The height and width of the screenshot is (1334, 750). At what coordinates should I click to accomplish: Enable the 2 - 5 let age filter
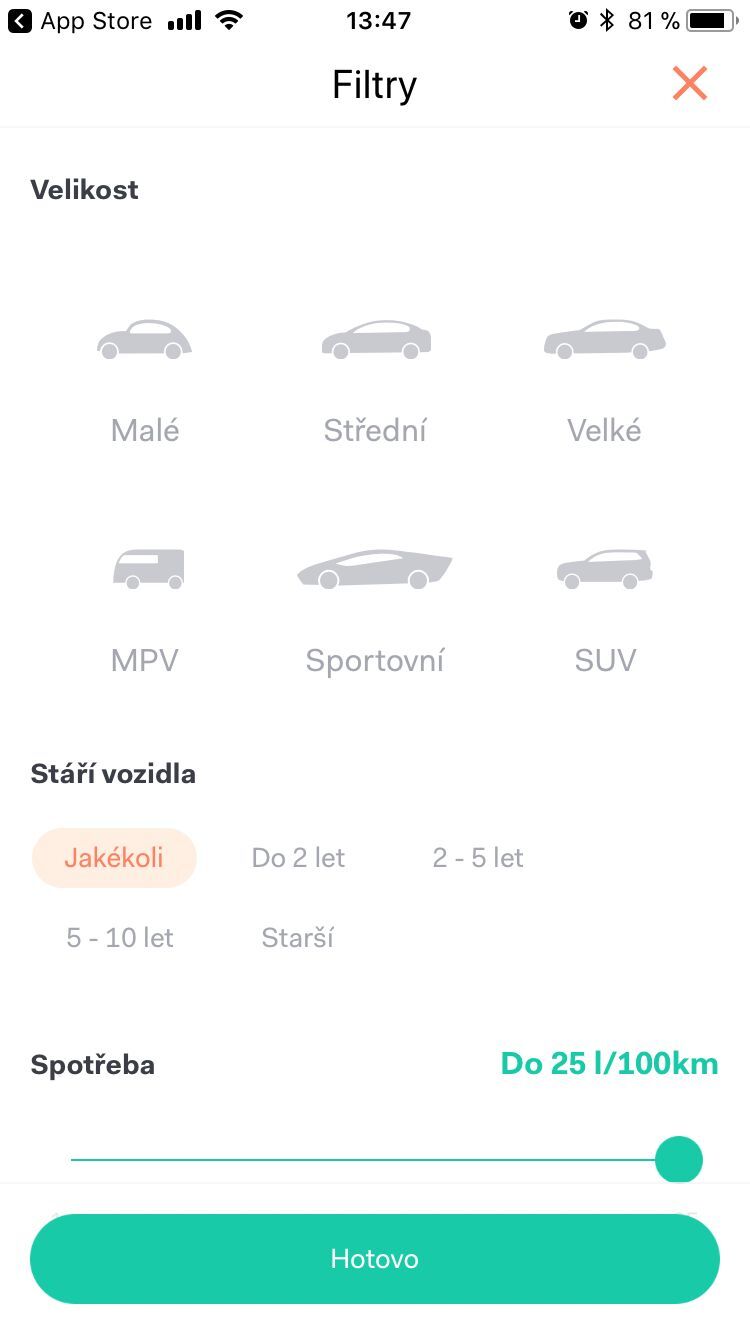[478, 857]
